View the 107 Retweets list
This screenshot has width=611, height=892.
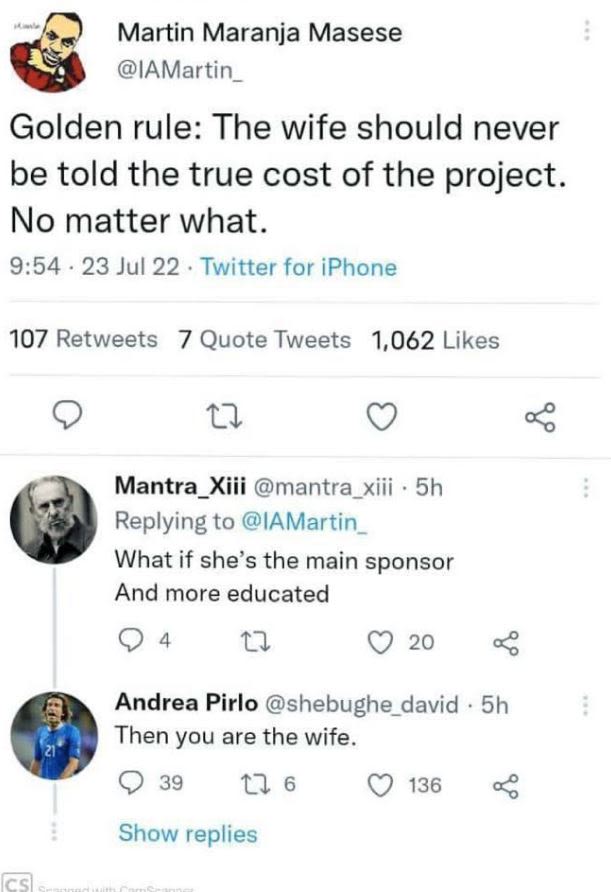point(83,340)
